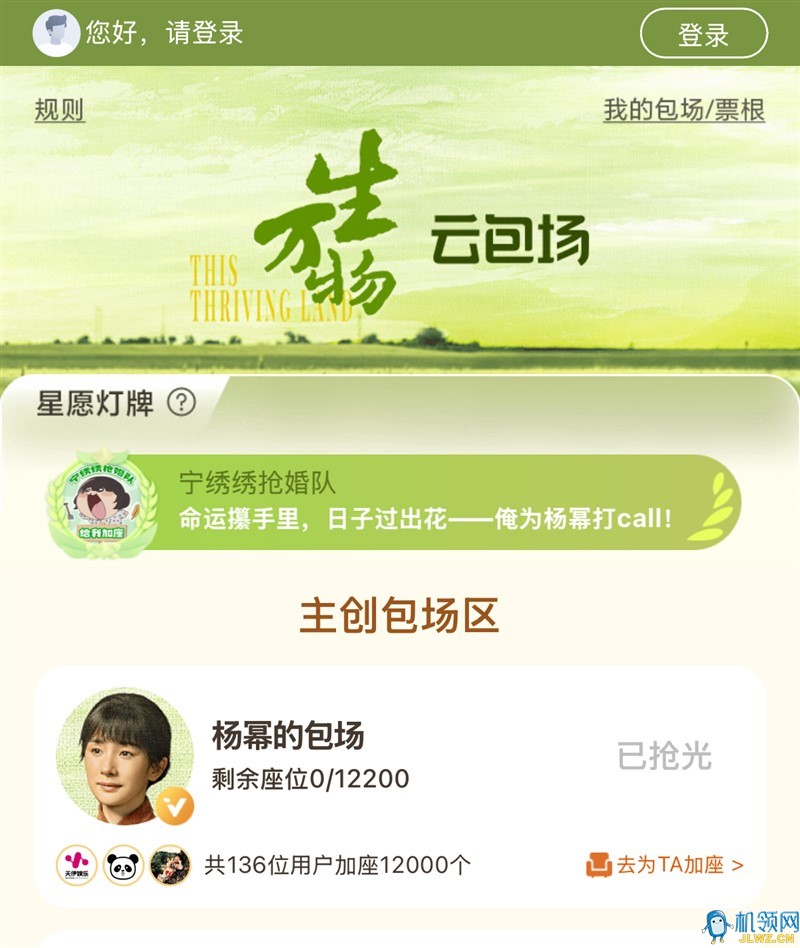This screenshot has height=948, width=800.
Task: Open 杨幂's profile avatar
Action: pos(124,756)
